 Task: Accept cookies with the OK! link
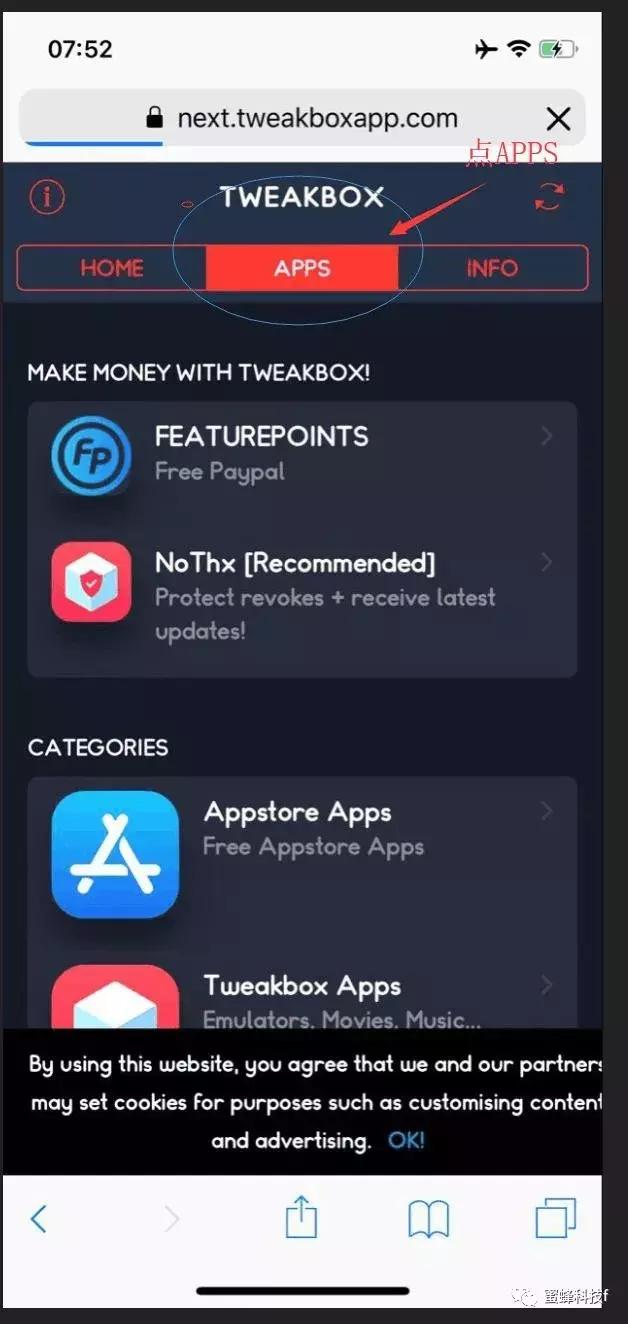tap(406, 1140)
